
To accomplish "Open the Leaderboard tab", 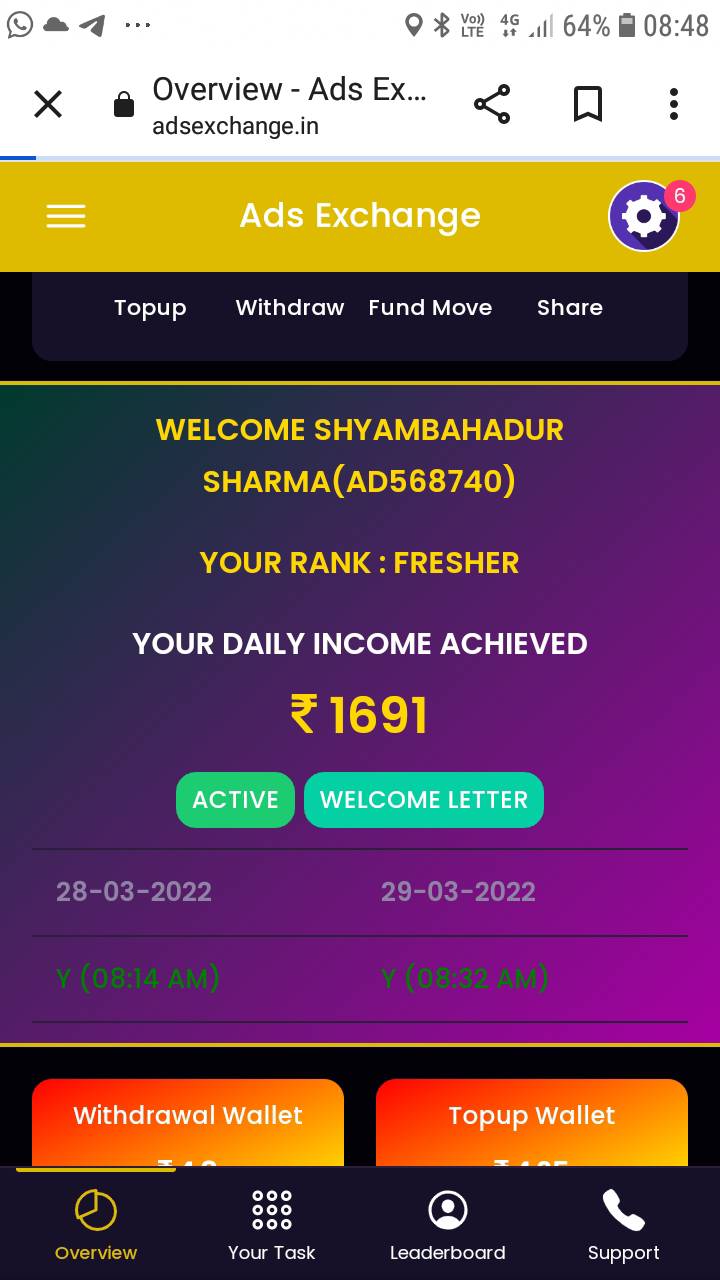I will click(448, 1226).
